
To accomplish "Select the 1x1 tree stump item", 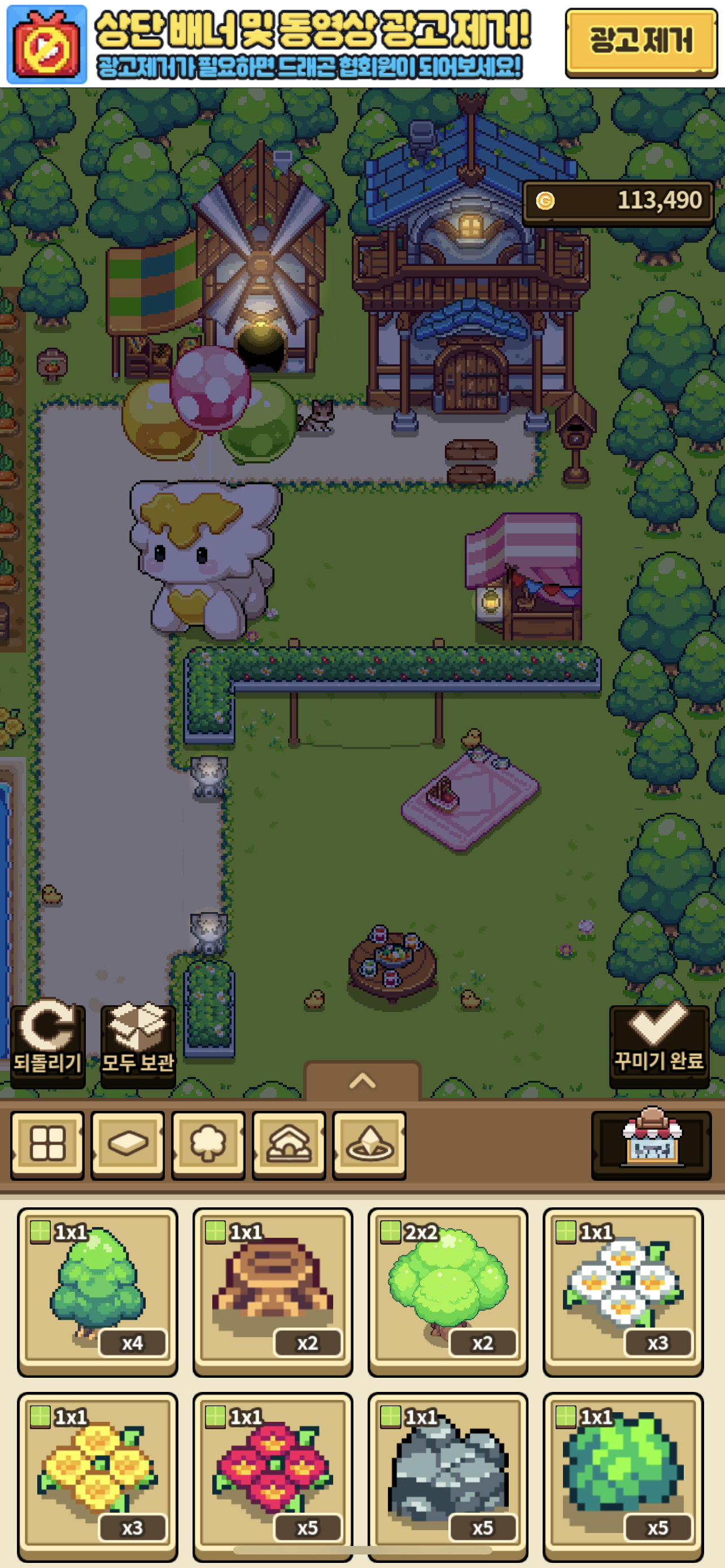I will point(273,1291).
